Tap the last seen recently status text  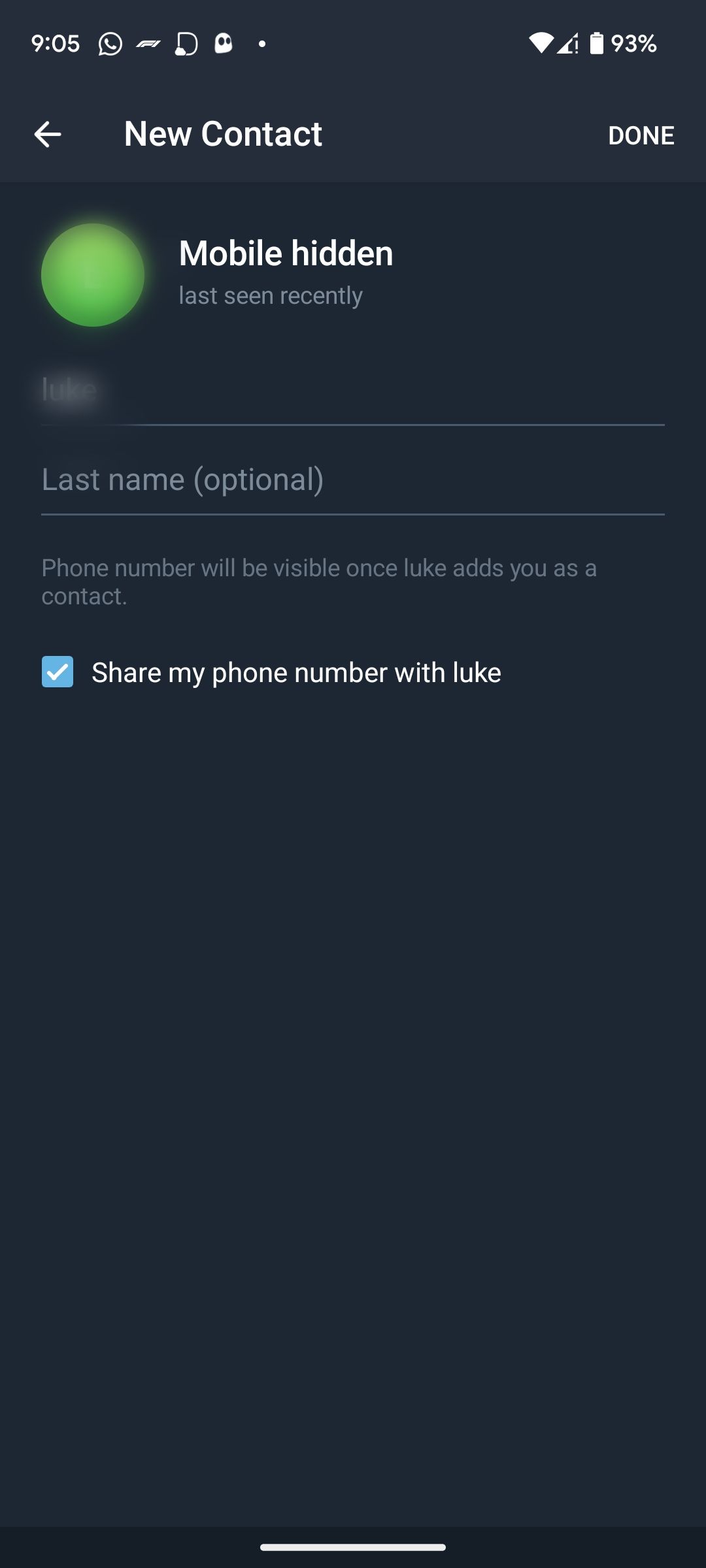pos(270,295)
